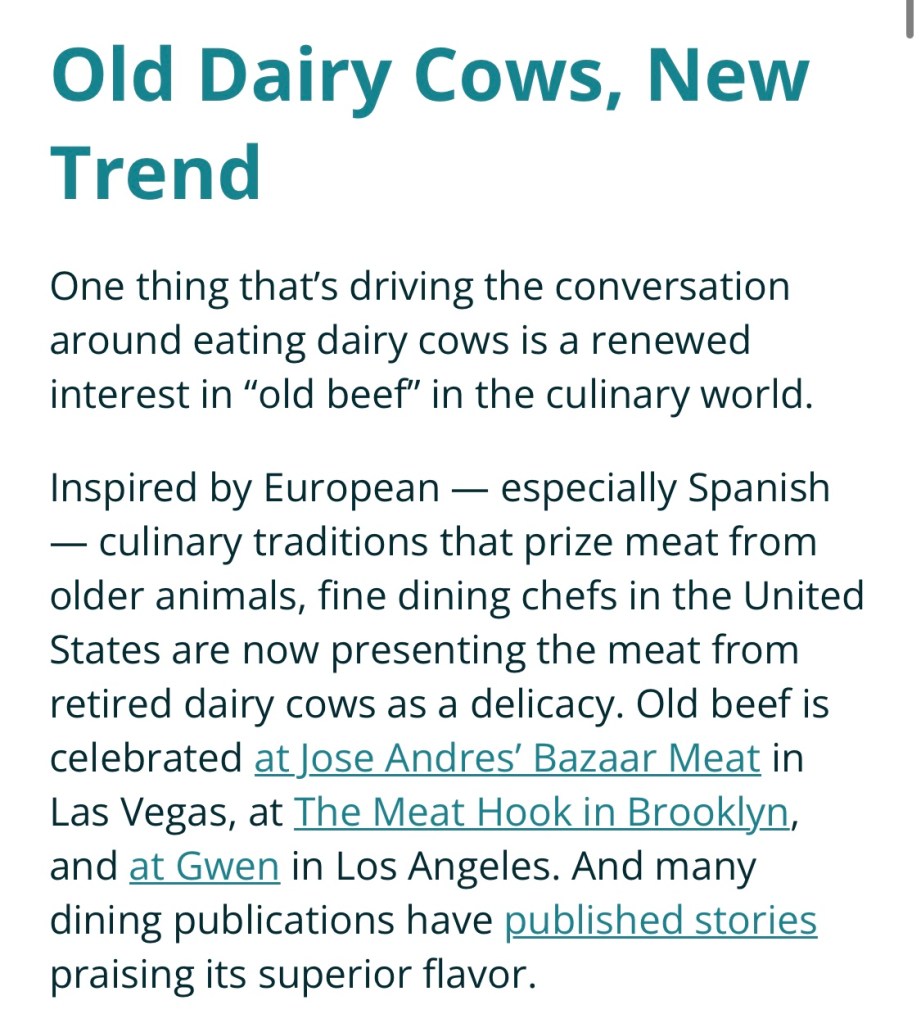Visit the 'published stories' link
This screenshot has height=1023, width=921.
pyautogui.click(x=660, y=921)
